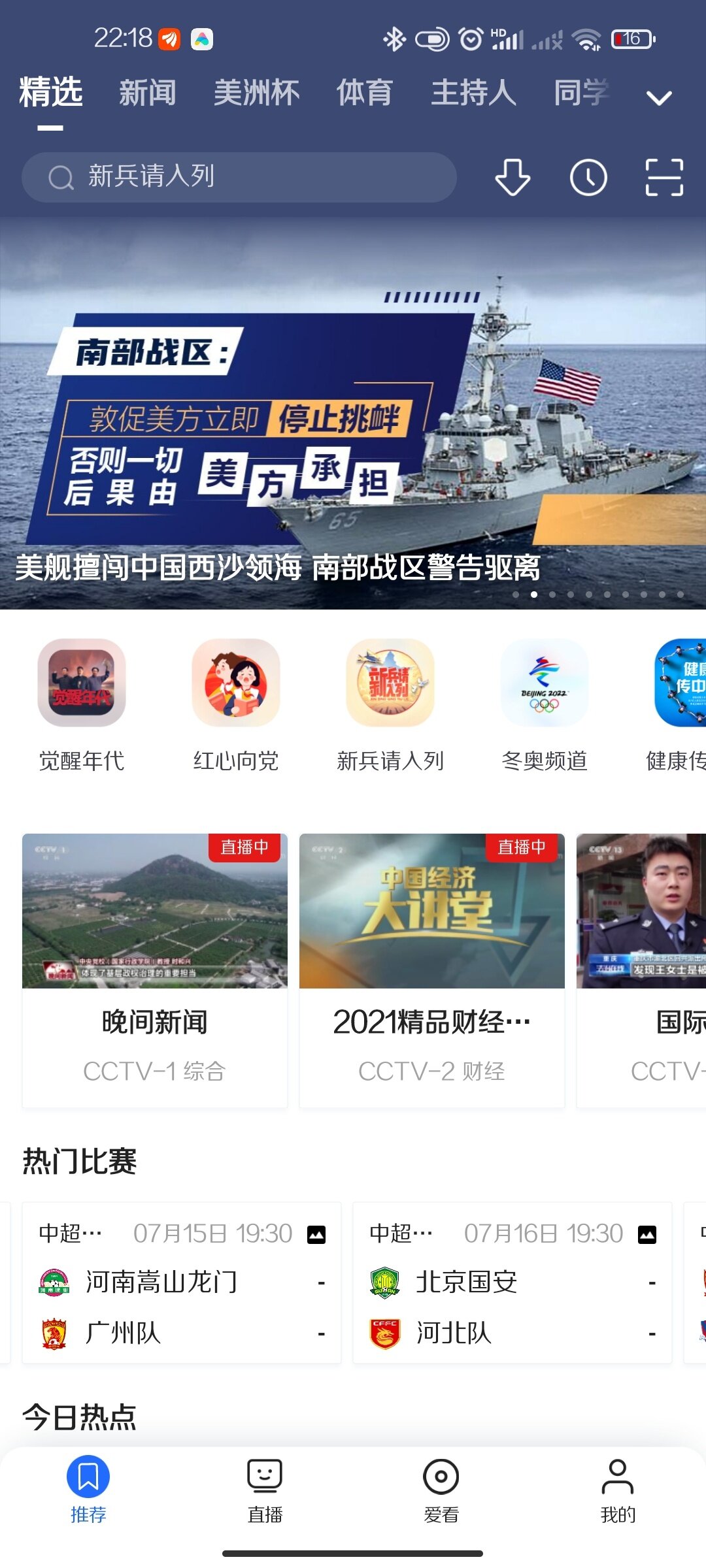
Task: Expand the channel category dropdown arrow
Action: (658, 98)
